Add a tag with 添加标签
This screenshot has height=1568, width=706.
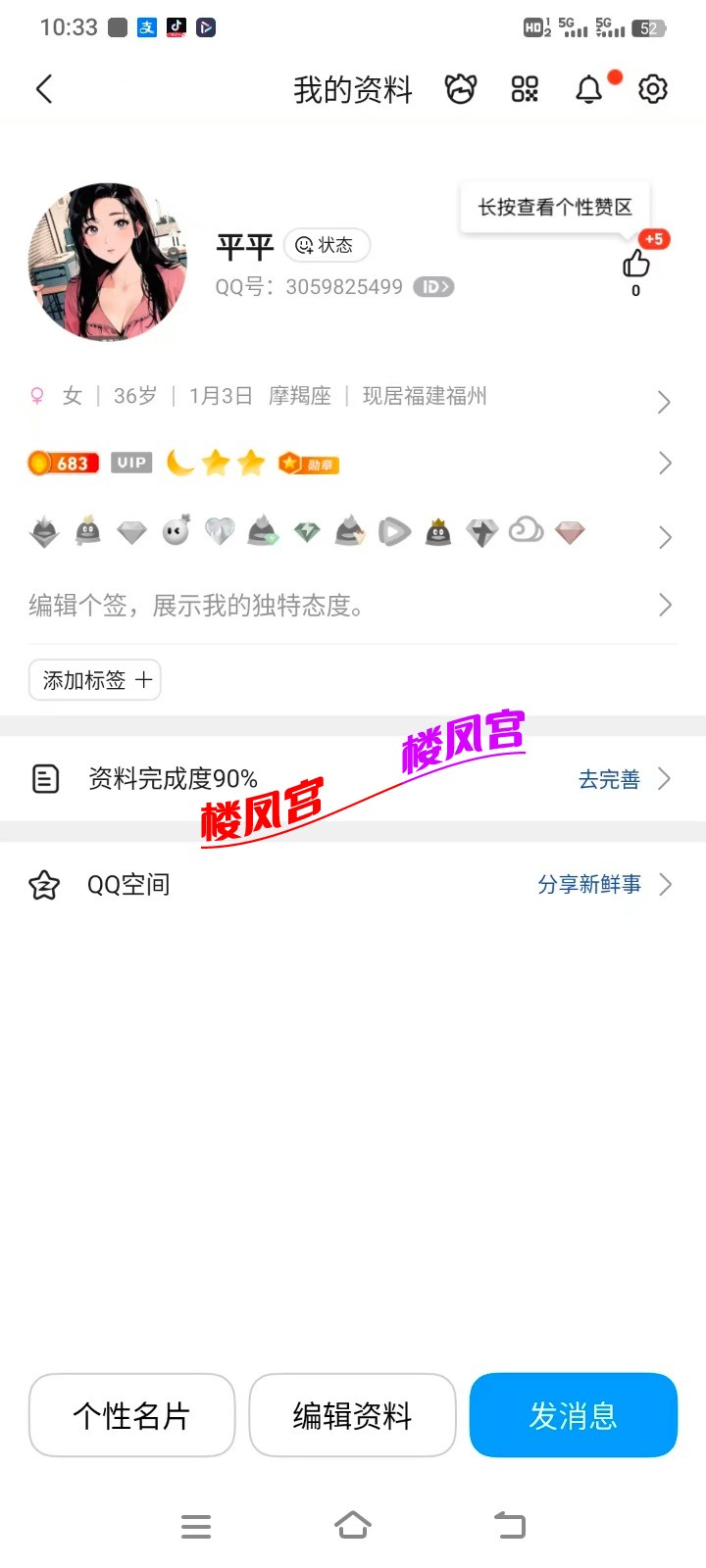pyautogui.click(x=95, y=680)
